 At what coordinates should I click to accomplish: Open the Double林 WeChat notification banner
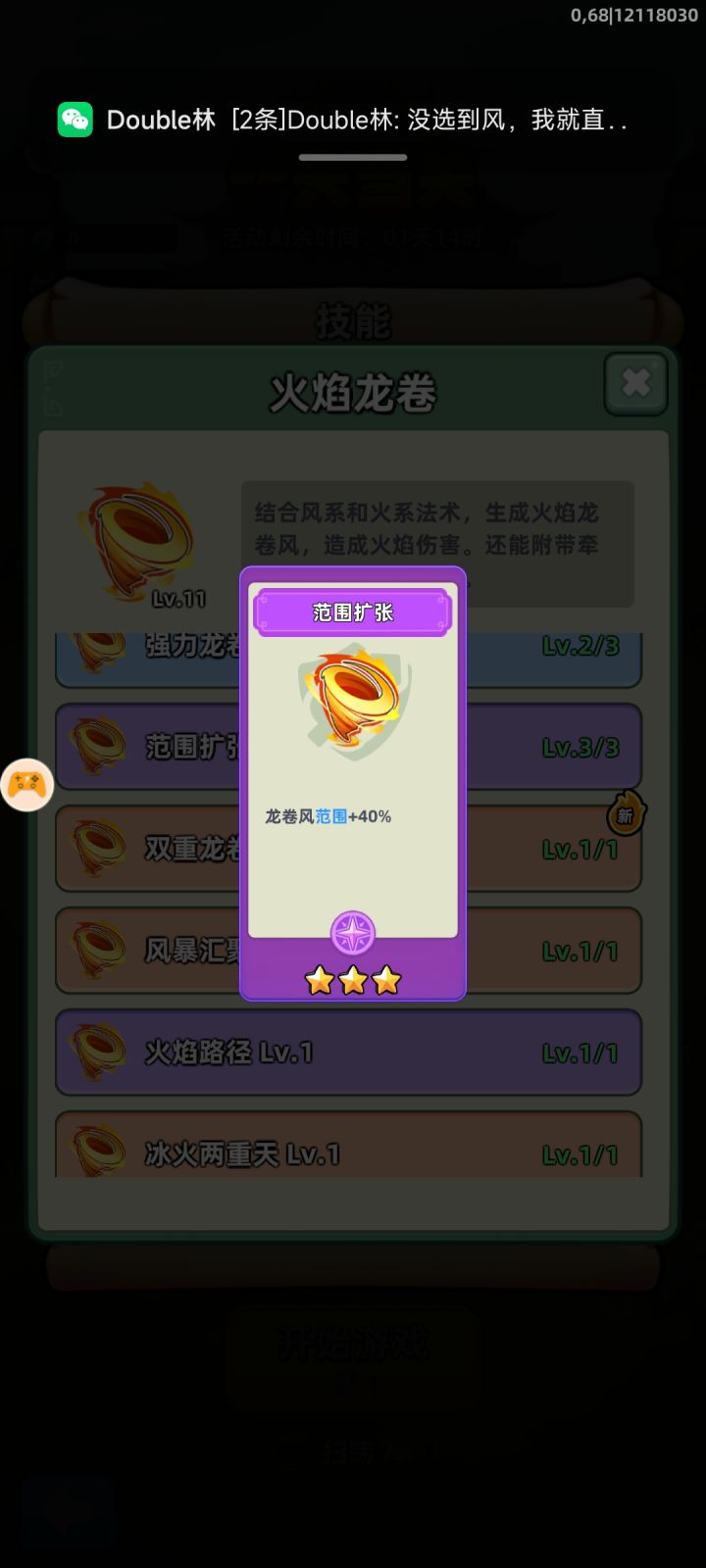[353, 120]
